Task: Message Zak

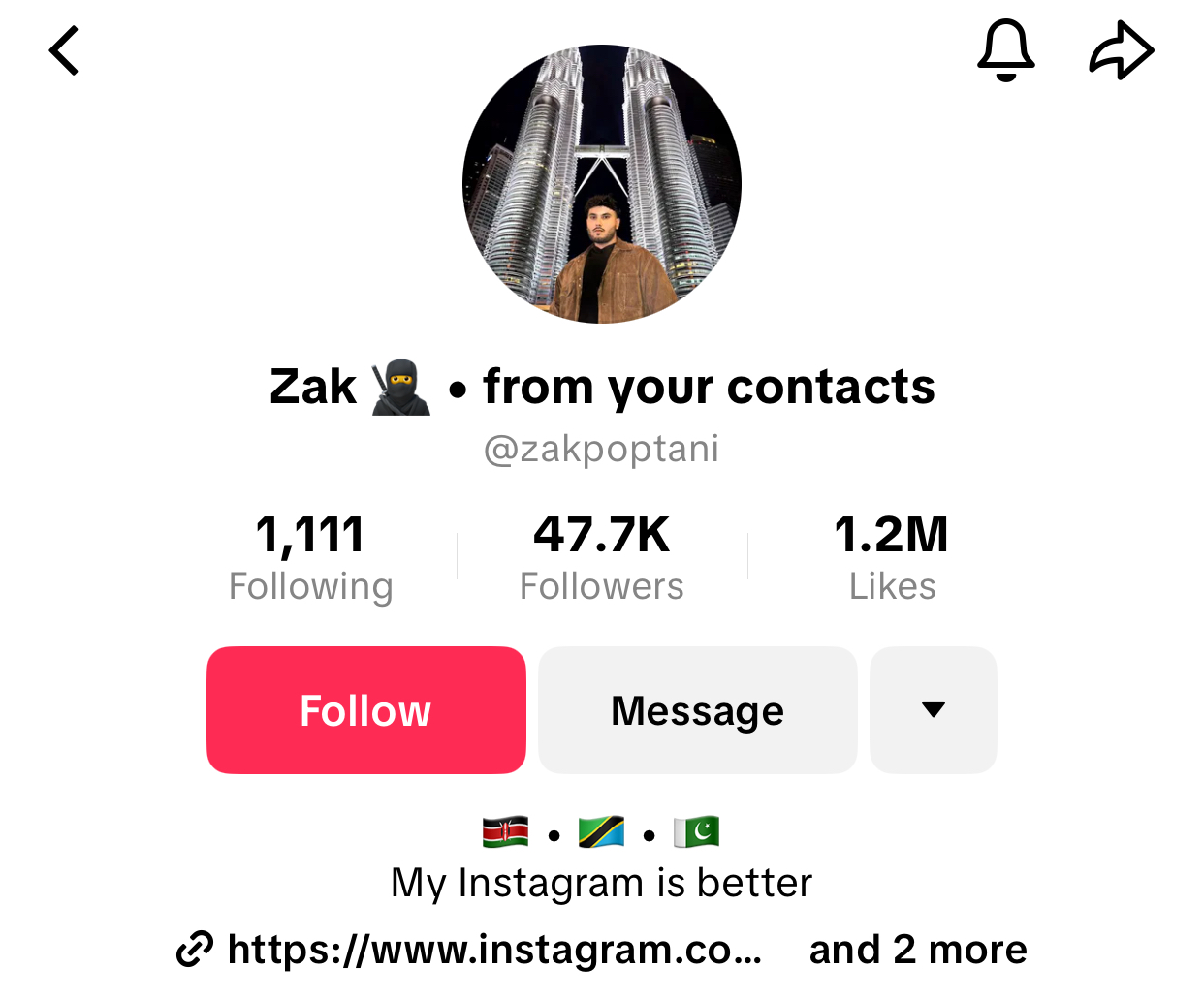Action: point(698,710)
